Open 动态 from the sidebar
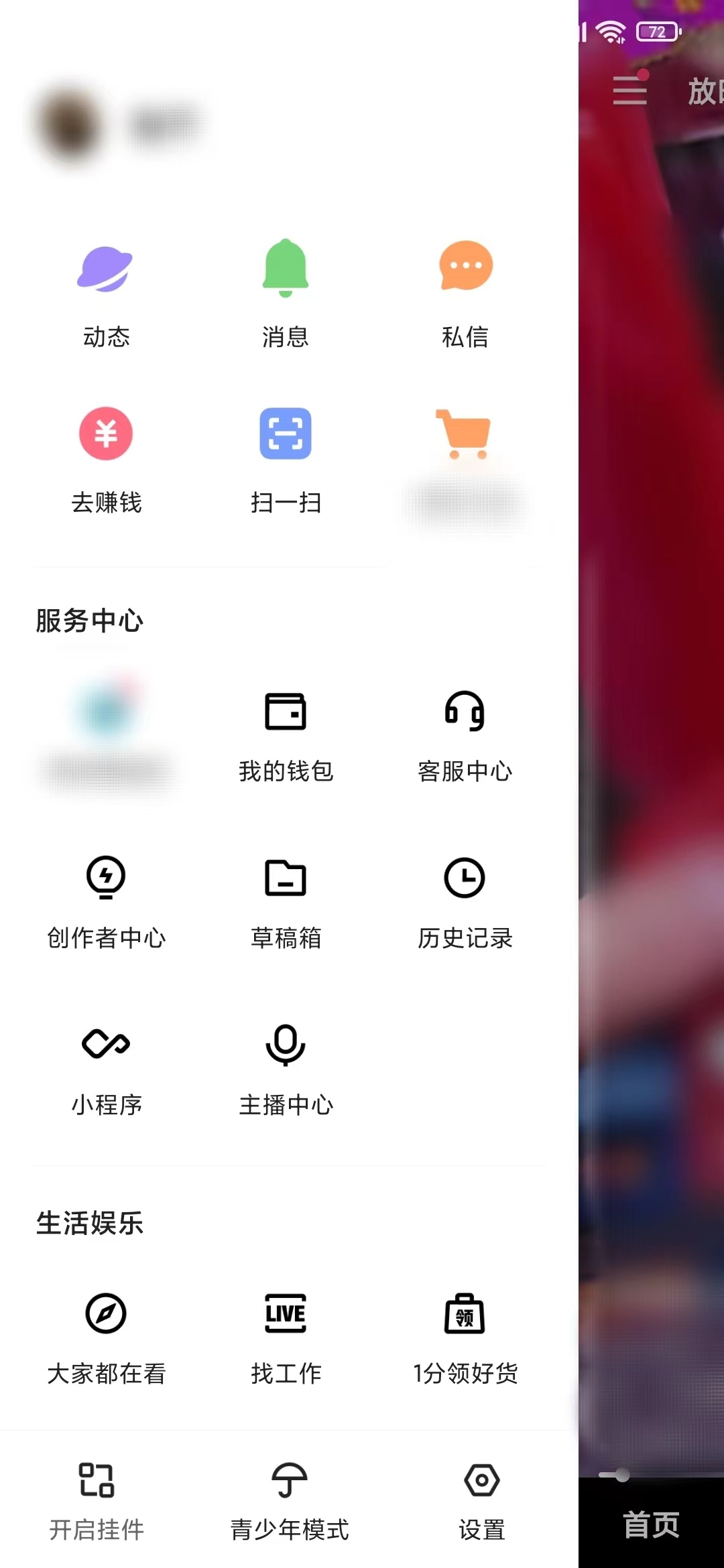This screenshot has width=724, height=1568. 107,295
